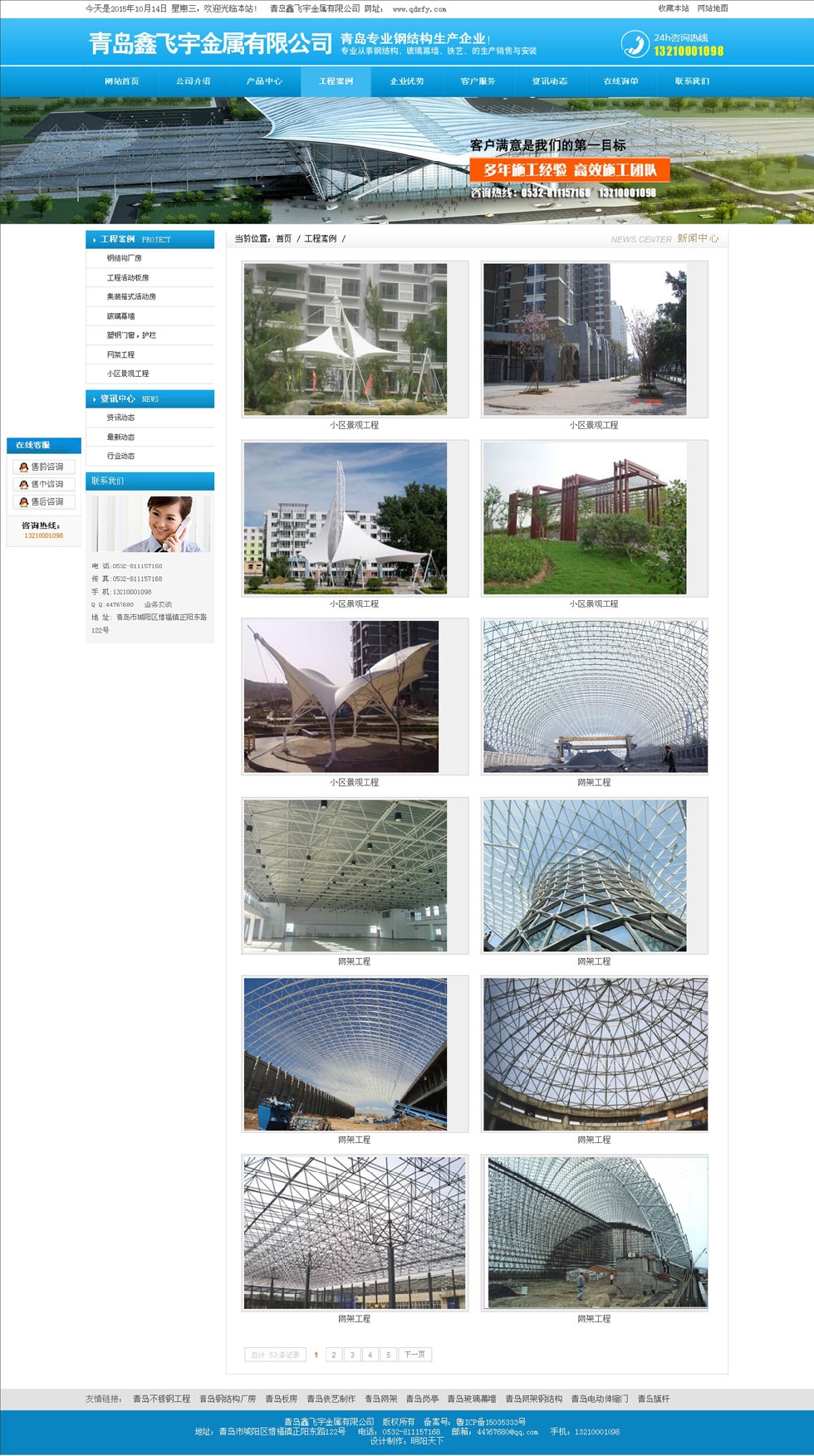The height and width of the screenshot is (1456, 814).
Task: Select 钢结构厂房 in sidebar categories
Action: 124,258
